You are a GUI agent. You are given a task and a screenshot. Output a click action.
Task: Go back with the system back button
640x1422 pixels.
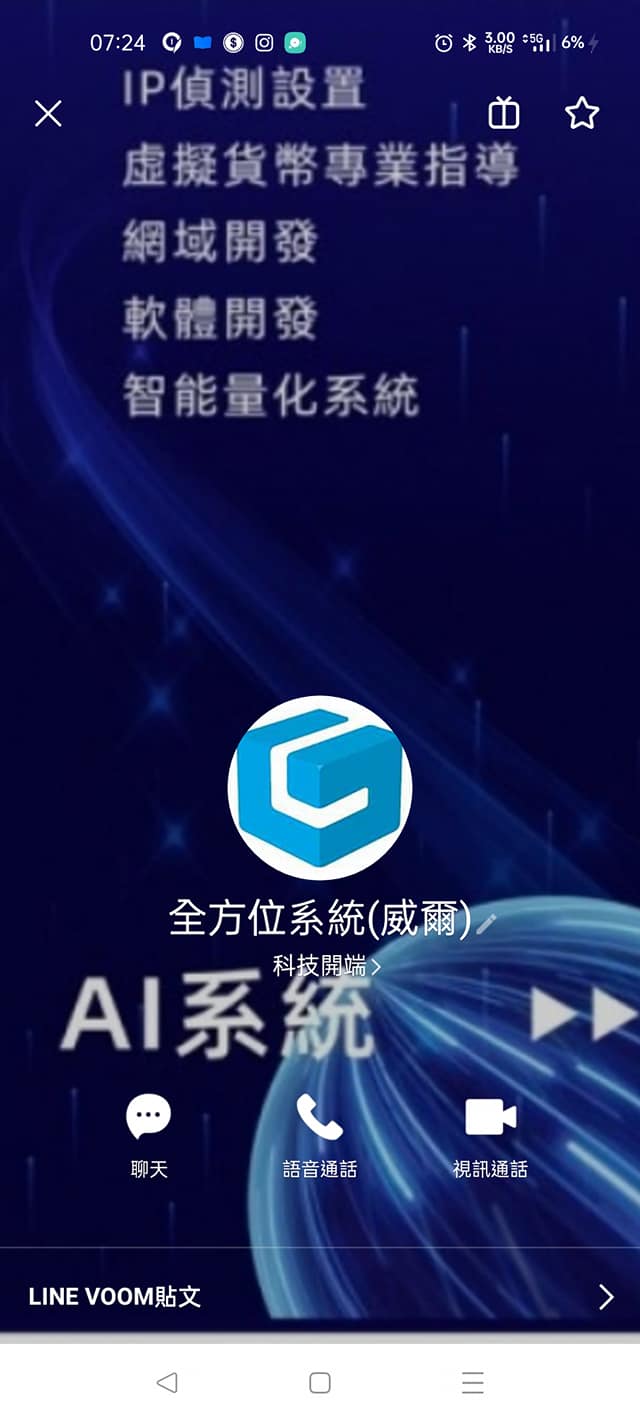(x=167, y=1383)
